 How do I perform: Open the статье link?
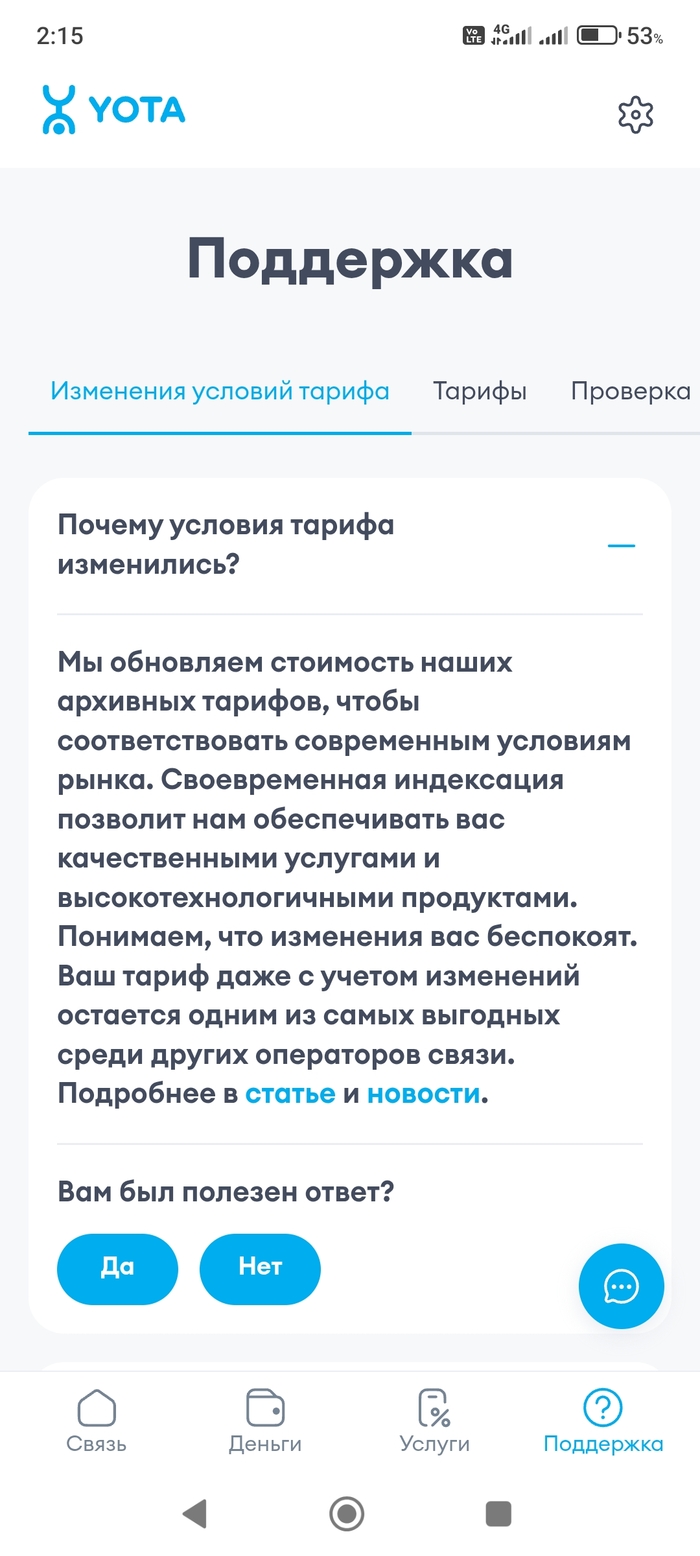pos(290,1094)
